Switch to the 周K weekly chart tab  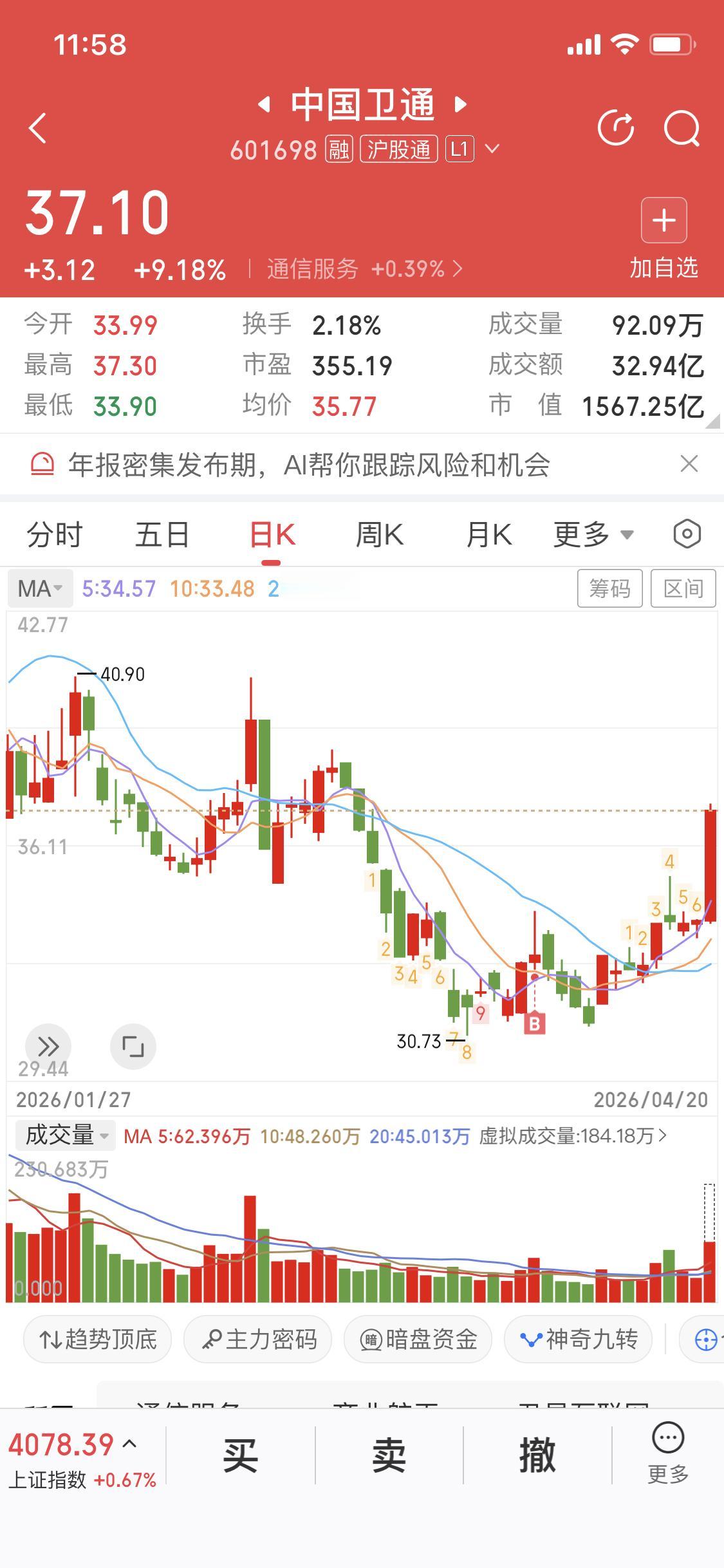[380, 534]
